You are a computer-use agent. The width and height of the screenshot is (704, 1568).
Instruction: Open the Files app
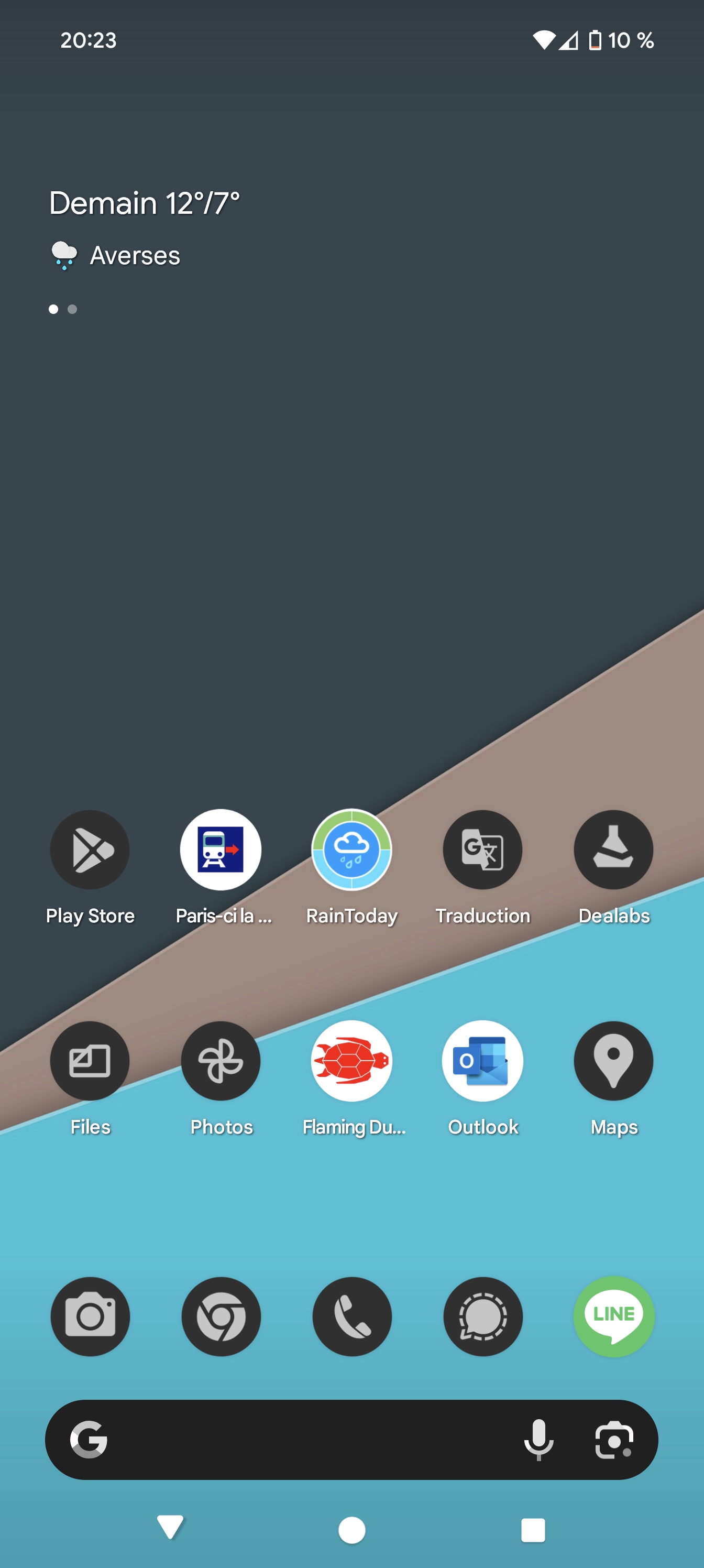[x=90, y=1061]
